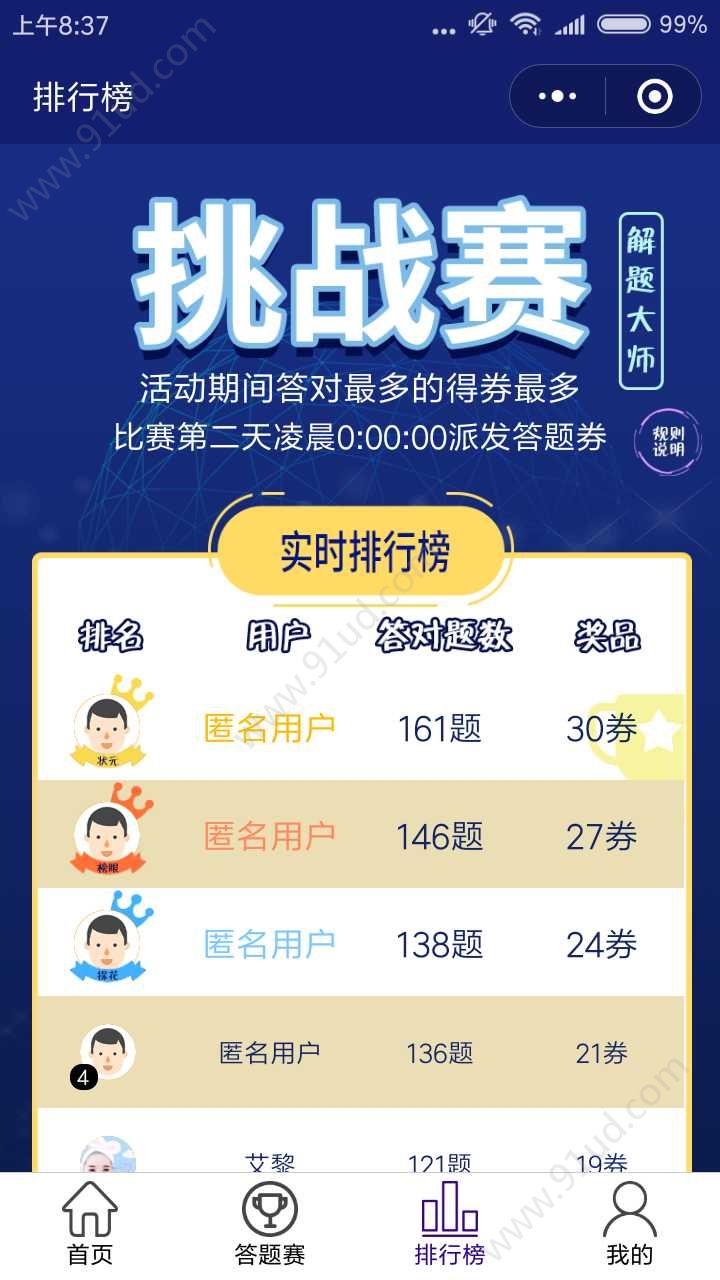The height and width of the screenshot is (1280, 720).
Task: Switch to the 答题赛 tab
Action: pos(270,1224)
